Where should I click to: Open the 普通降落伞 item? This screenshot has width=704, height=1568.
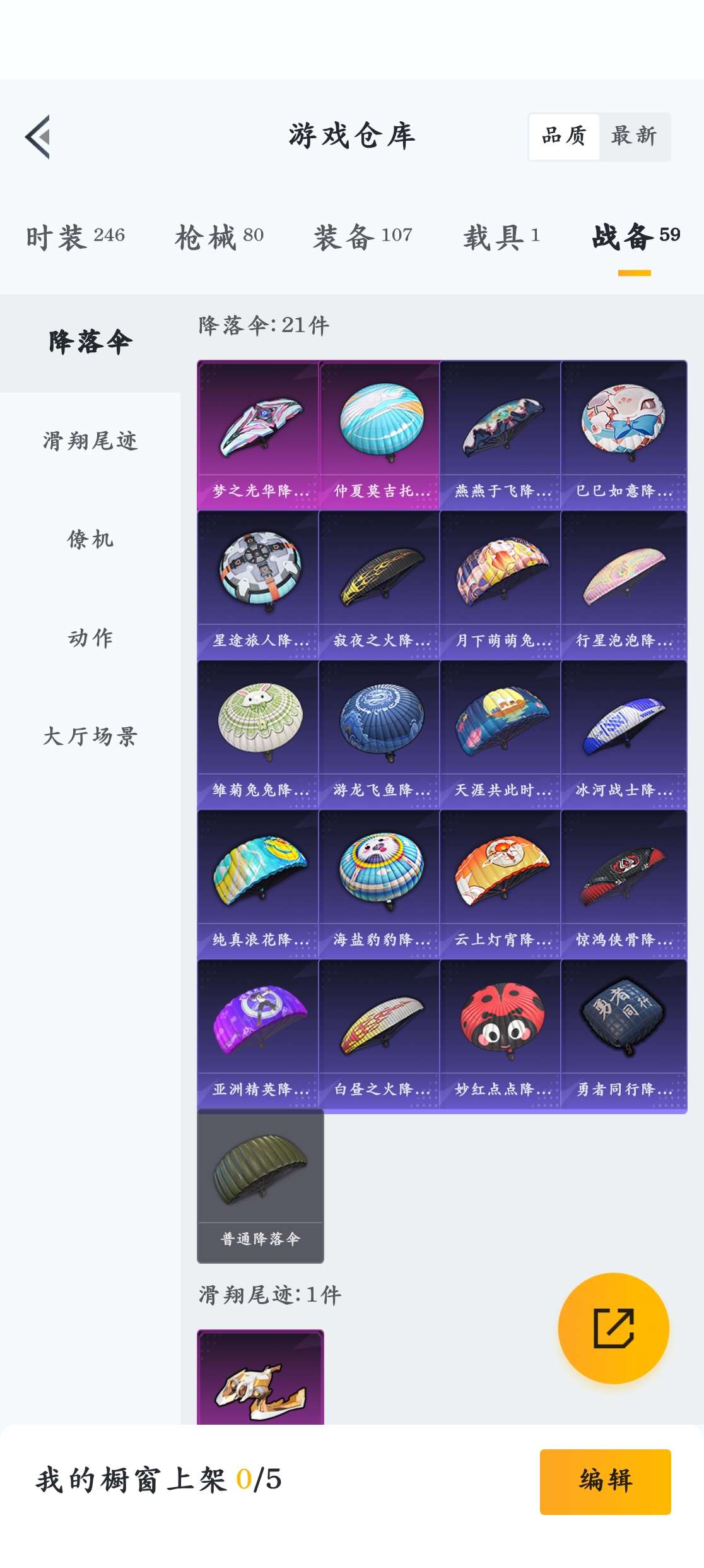tap(260, 1185)
